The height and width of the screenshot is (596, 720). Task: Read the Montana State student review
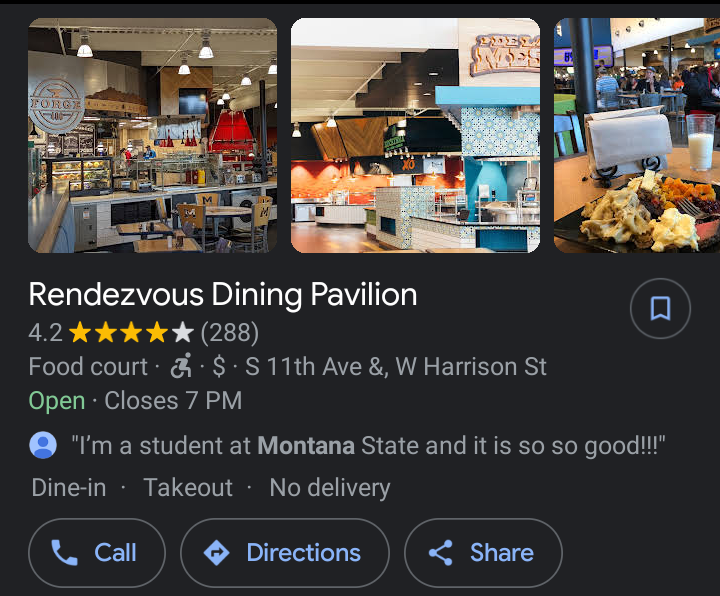click(x=367, y=445)
